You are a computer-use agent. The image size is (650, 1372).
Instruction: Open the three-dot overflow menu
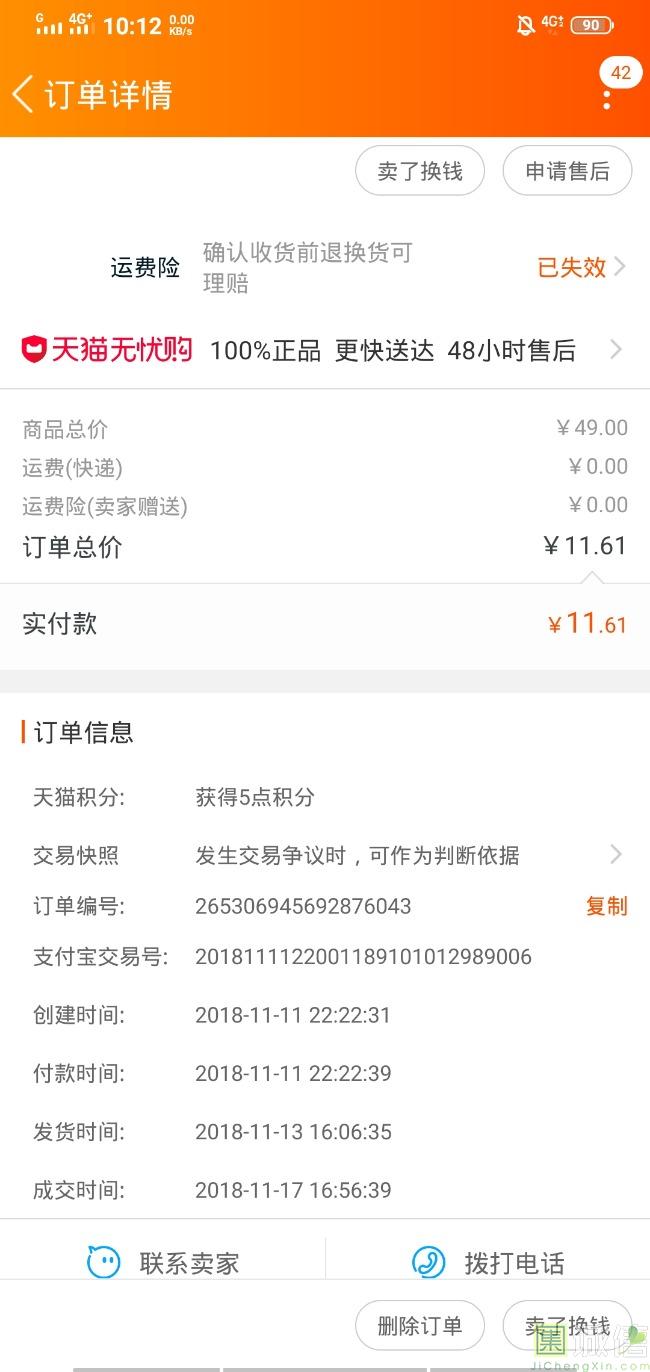tap(607, 99)
